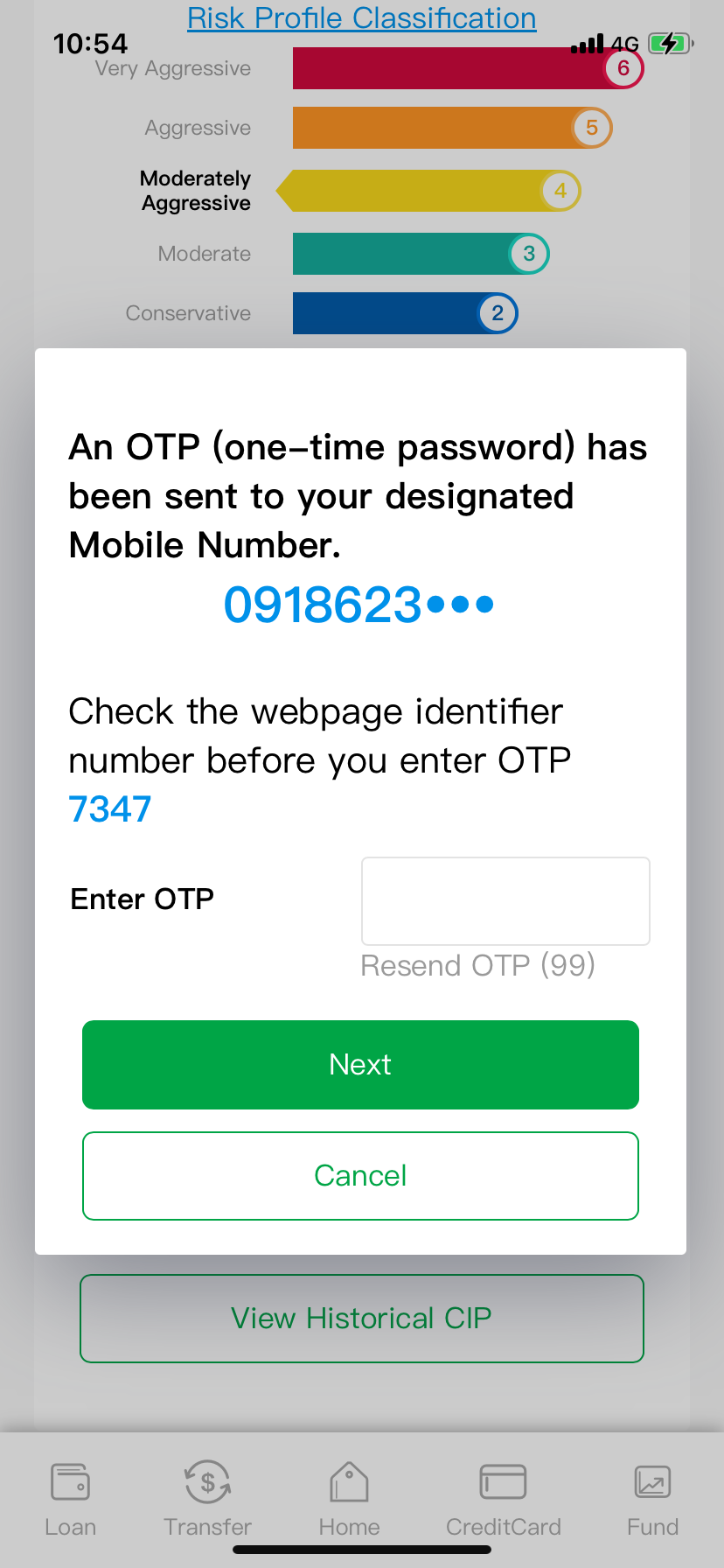This screenshot has width=724, height=1568.
Task: Tap the Moderate level 3 badge
Action: pyautogui.click(x=528, y=253)
